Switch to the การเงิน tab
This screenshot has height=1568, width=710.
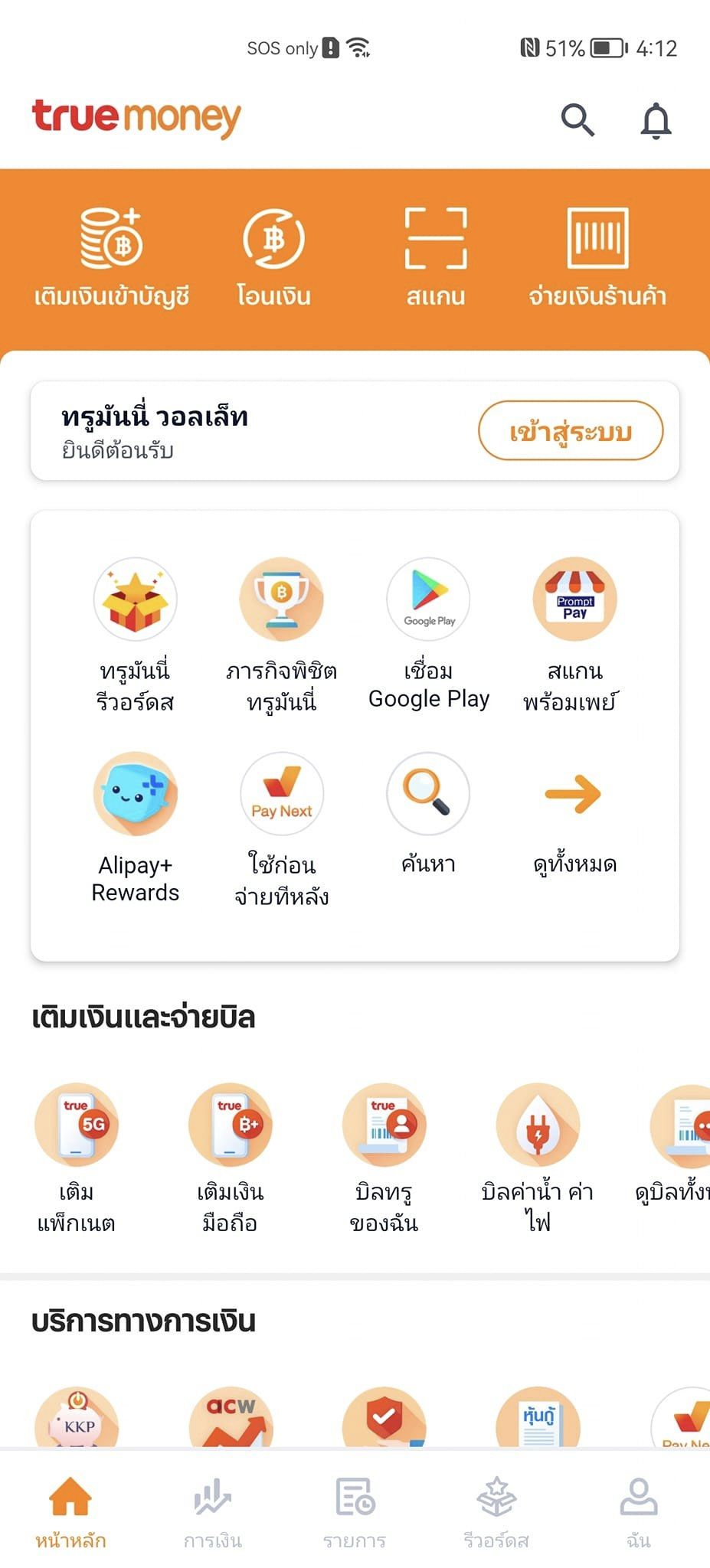[213, 1512]
